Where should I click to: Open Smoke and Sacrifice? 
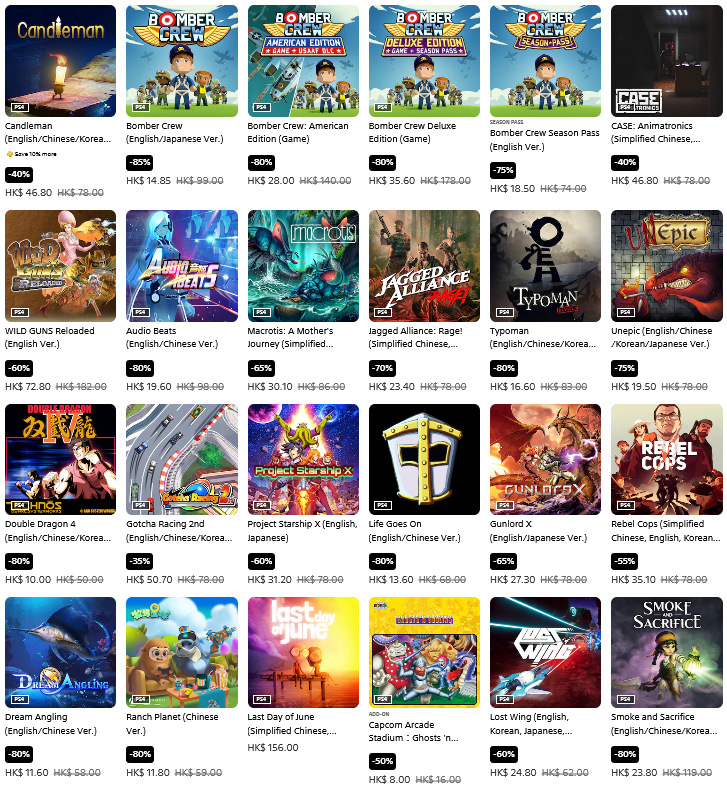tap(666, 652)
